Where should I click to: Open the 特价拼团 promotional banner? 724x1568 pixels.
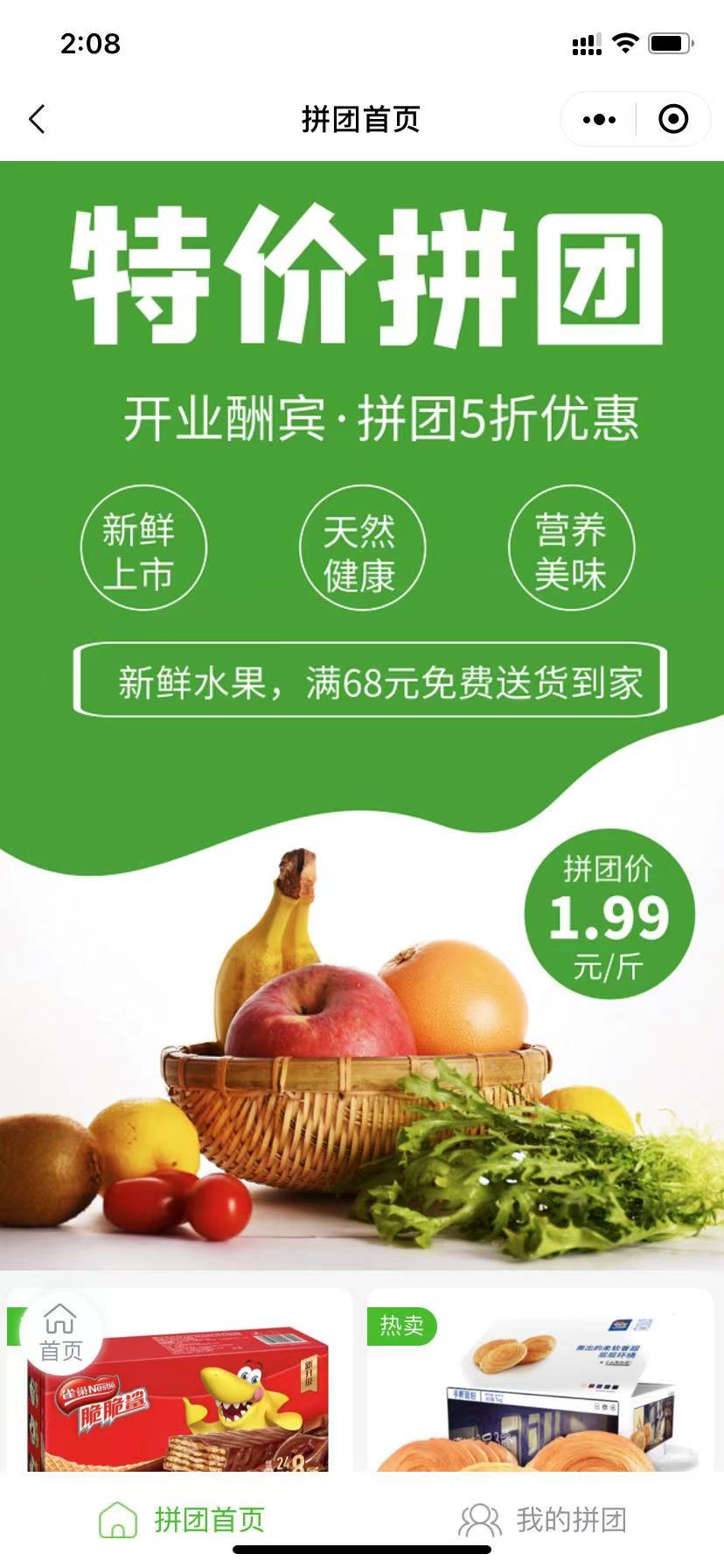(x=362, y=713)
